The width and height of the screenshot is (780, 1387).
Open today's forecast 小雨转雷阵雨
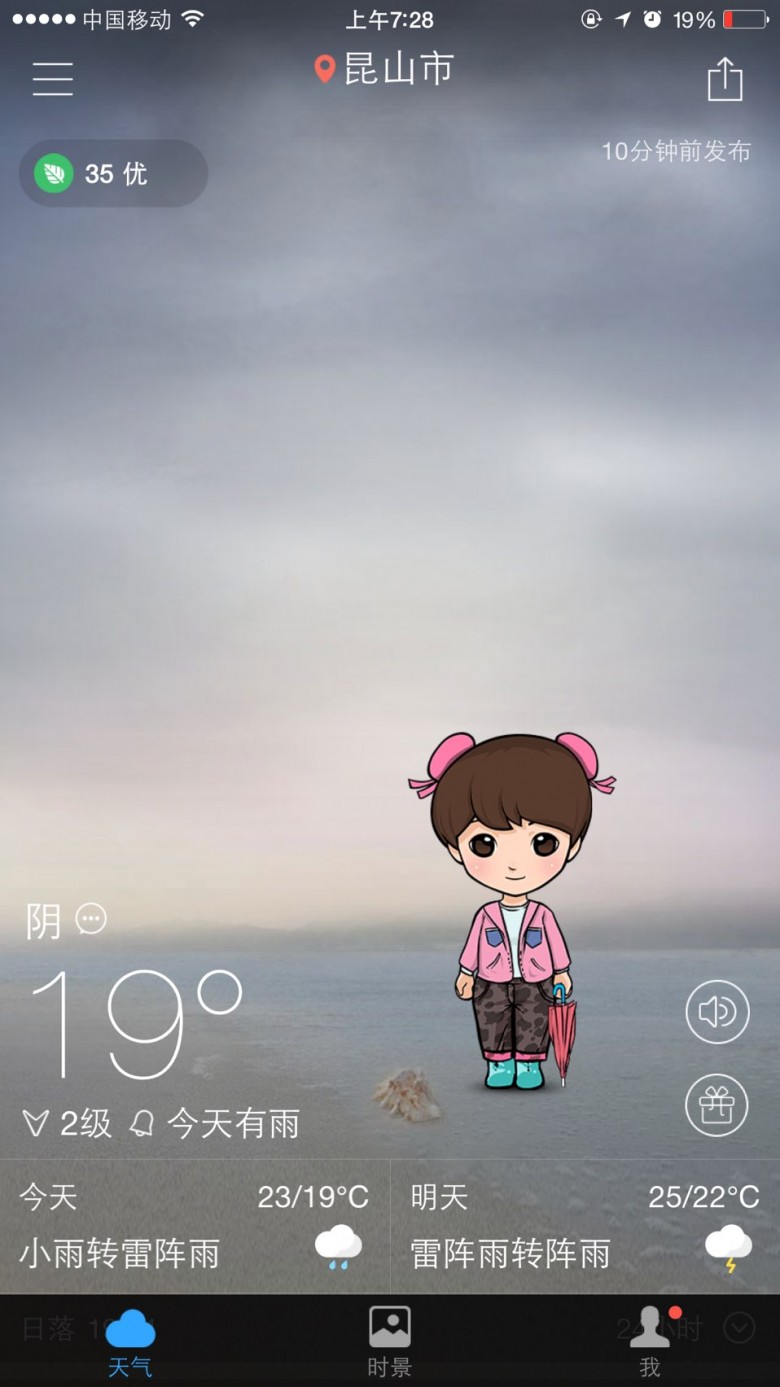point(195,1226)
